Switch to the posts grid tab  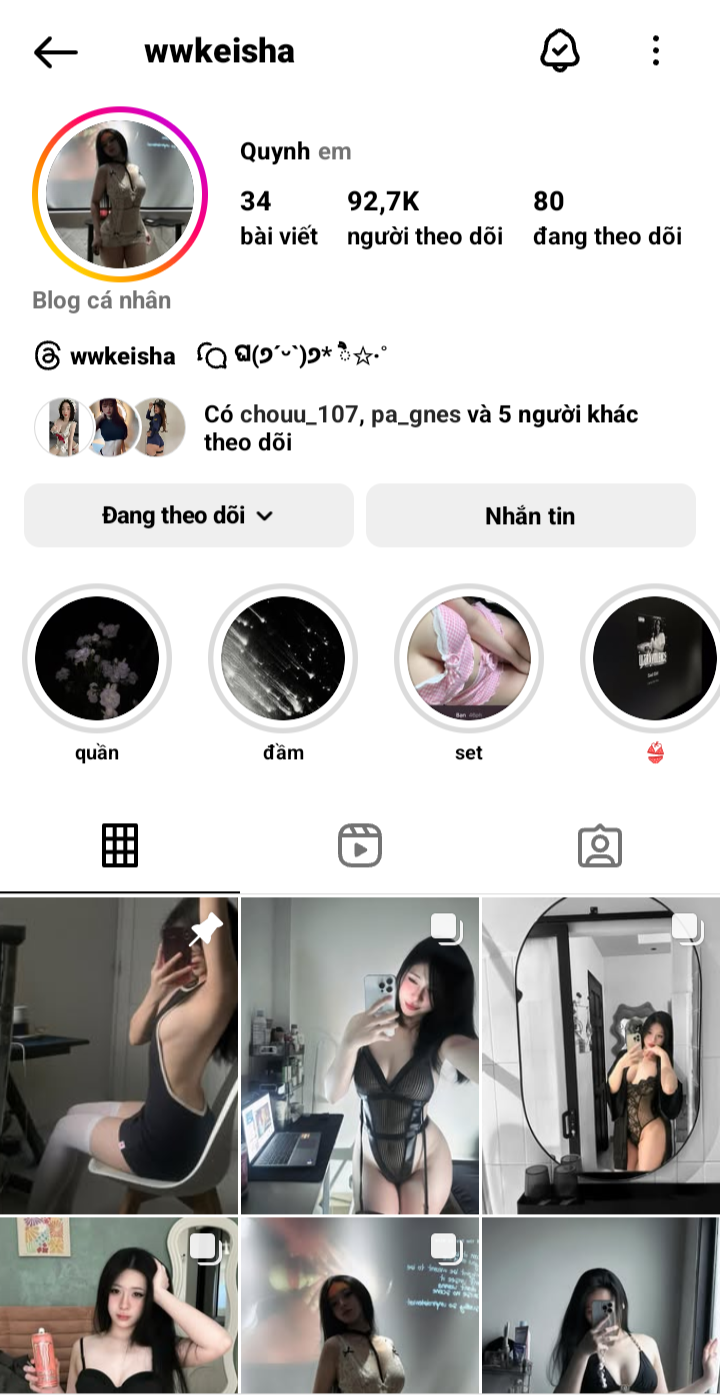coord(120,846)
